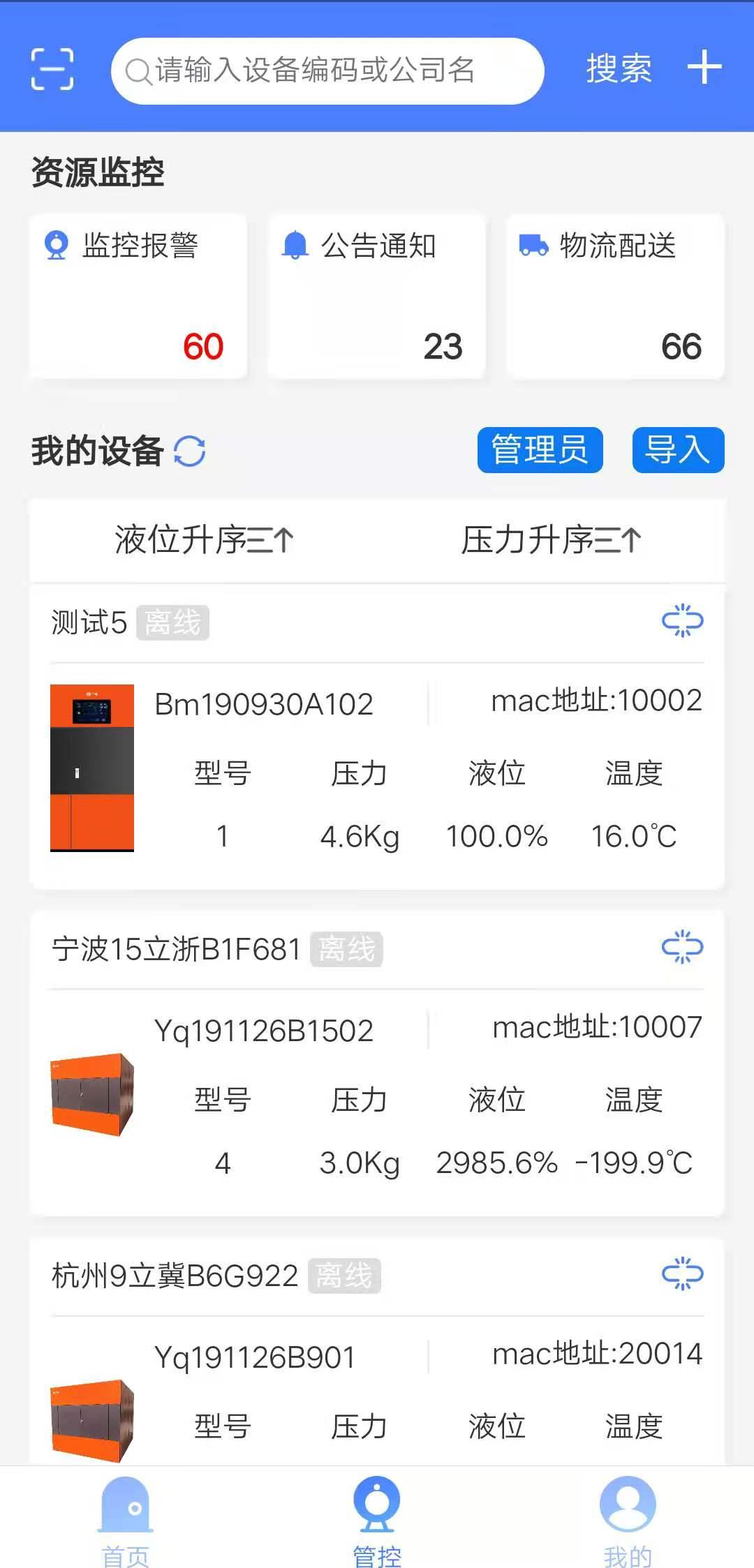The width and height of the screenshot is (754, 1568).
Task: Toggle the 离线 status tag on 测试5
Action: click(172, 623)
